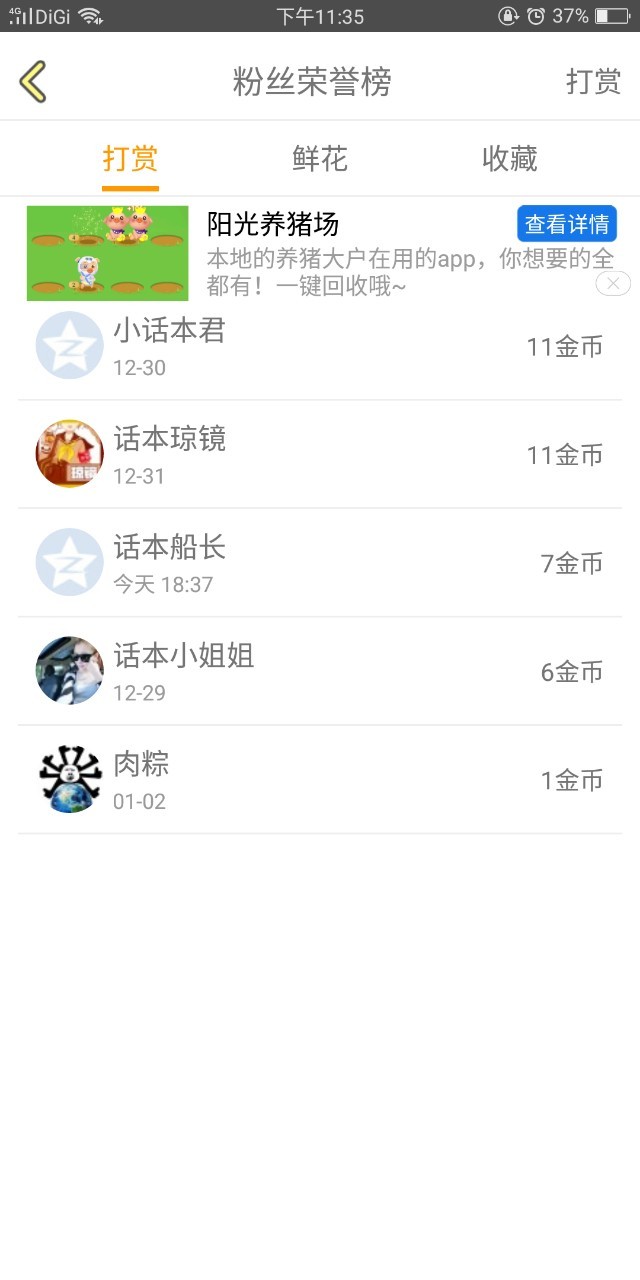Tap 查看详情 on the 阳光养猪场 ad
This screenshot has width=640, height=1280.
coord(566,224)
